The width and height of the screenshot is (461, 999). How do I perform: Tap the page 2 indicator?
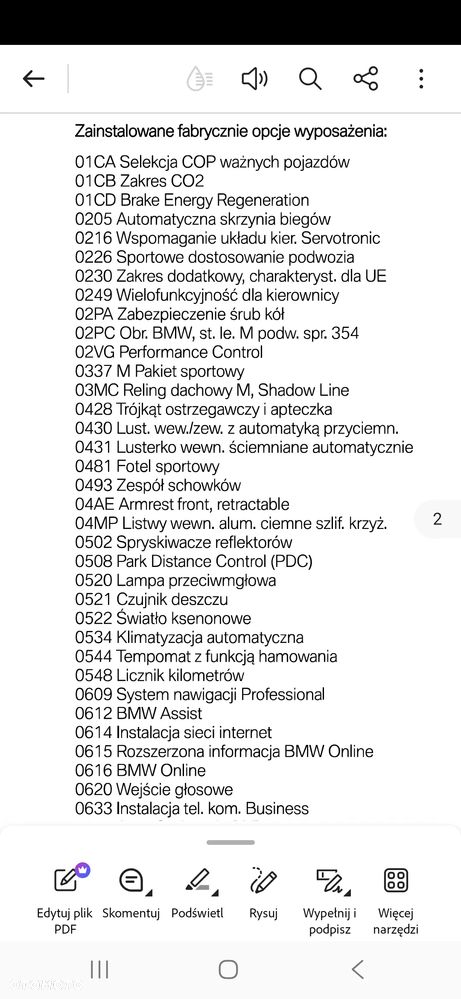click(x=437, y=519)
